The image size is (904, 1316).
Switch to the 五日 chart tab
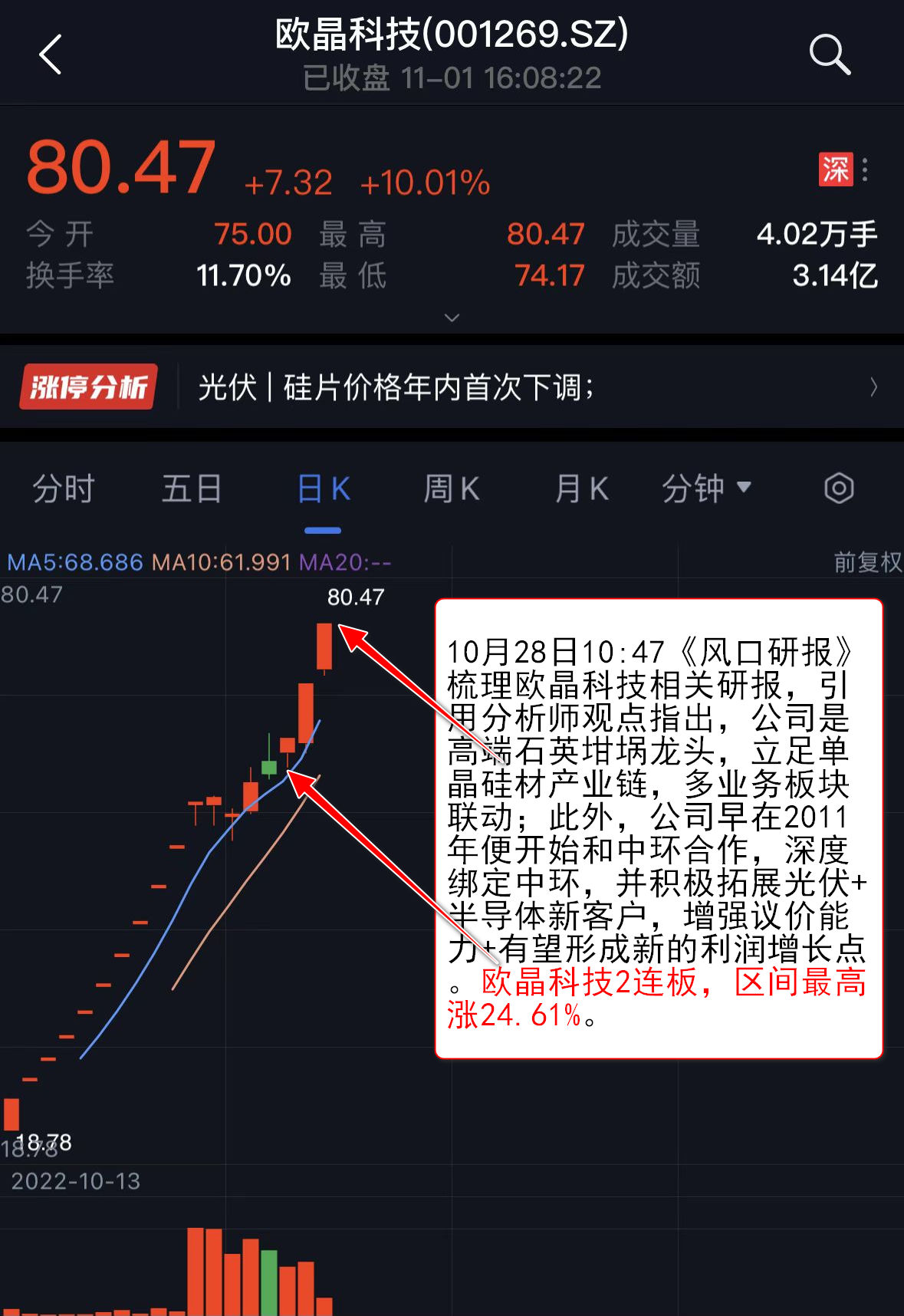tap(192, 489)
